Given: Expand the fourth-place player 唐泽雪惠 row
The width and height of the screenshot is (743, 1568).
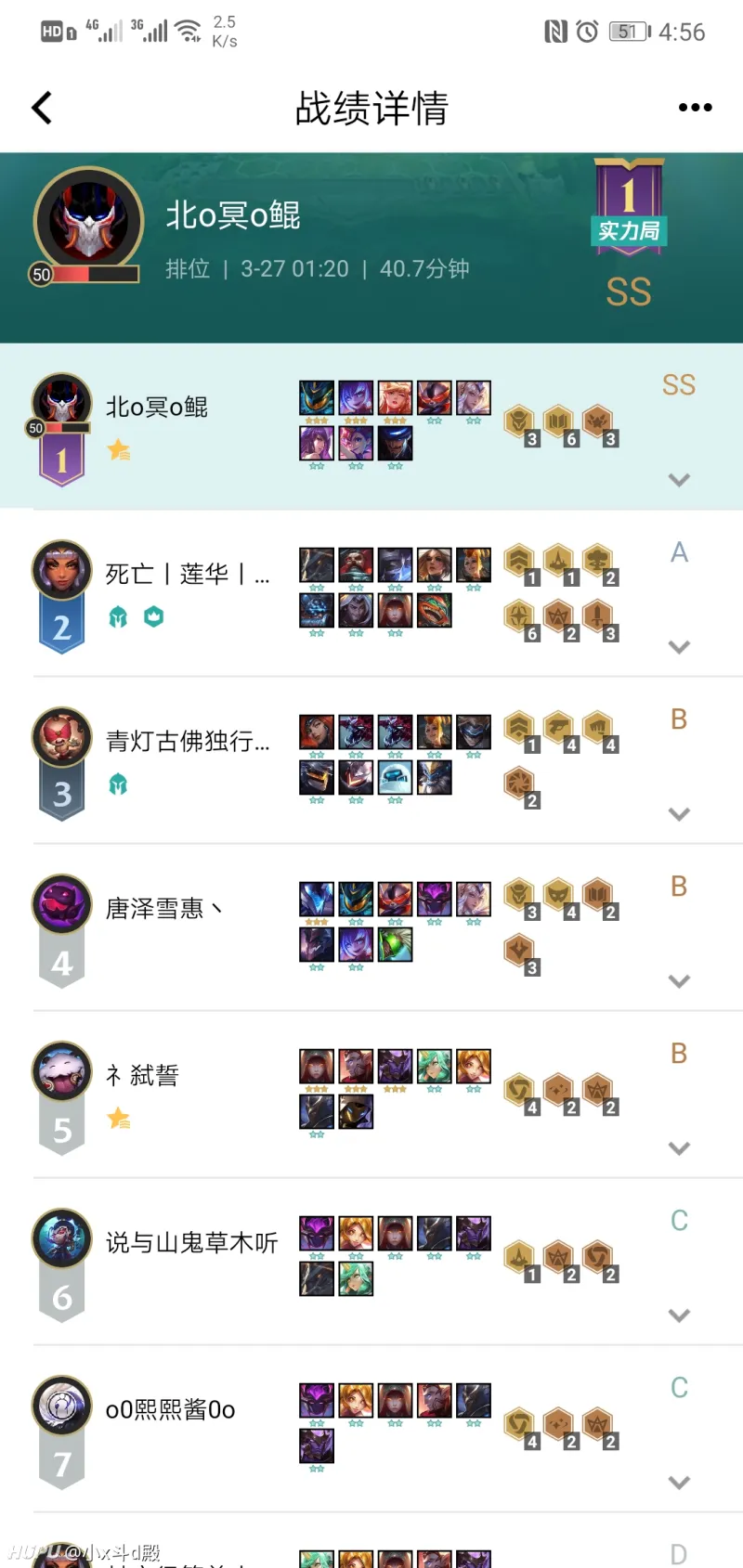Looking at the screenshot, I should [x=679, y=981].
